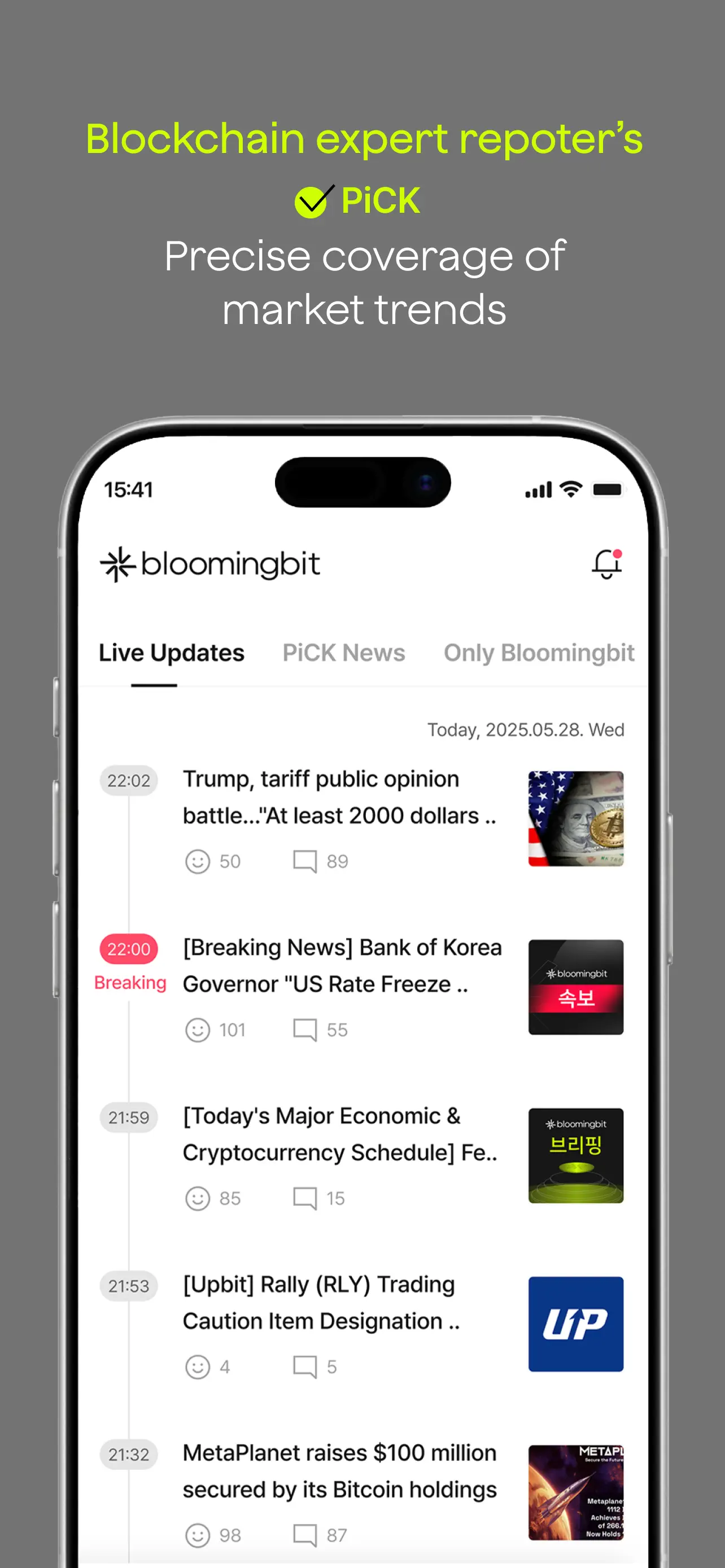Screen dimensions: 725x1568
Task: Click the Breaking badge at 22:00
Action: coord(130,983)
